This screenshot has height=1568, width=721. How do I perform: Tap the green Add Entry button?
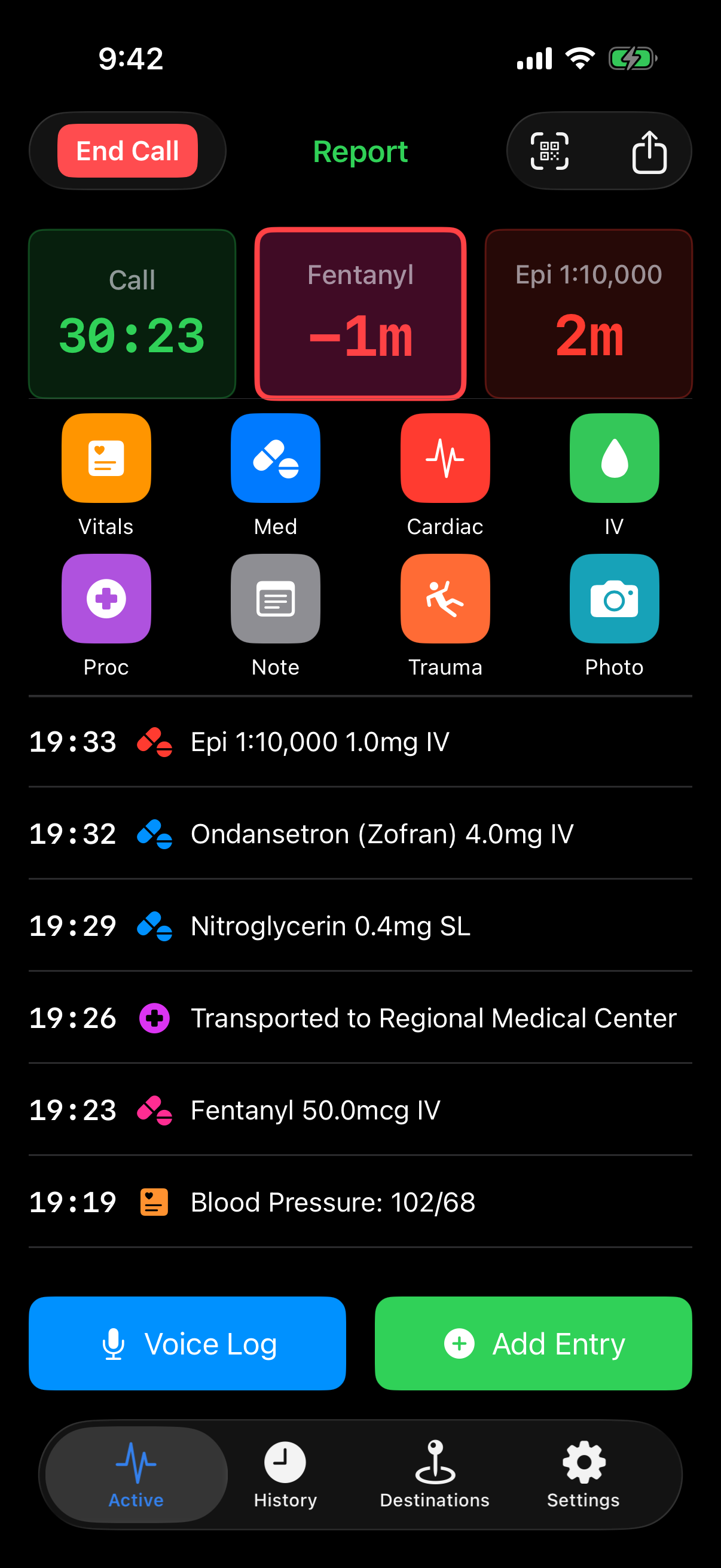pyautogui.click(x=533, y=1344)
